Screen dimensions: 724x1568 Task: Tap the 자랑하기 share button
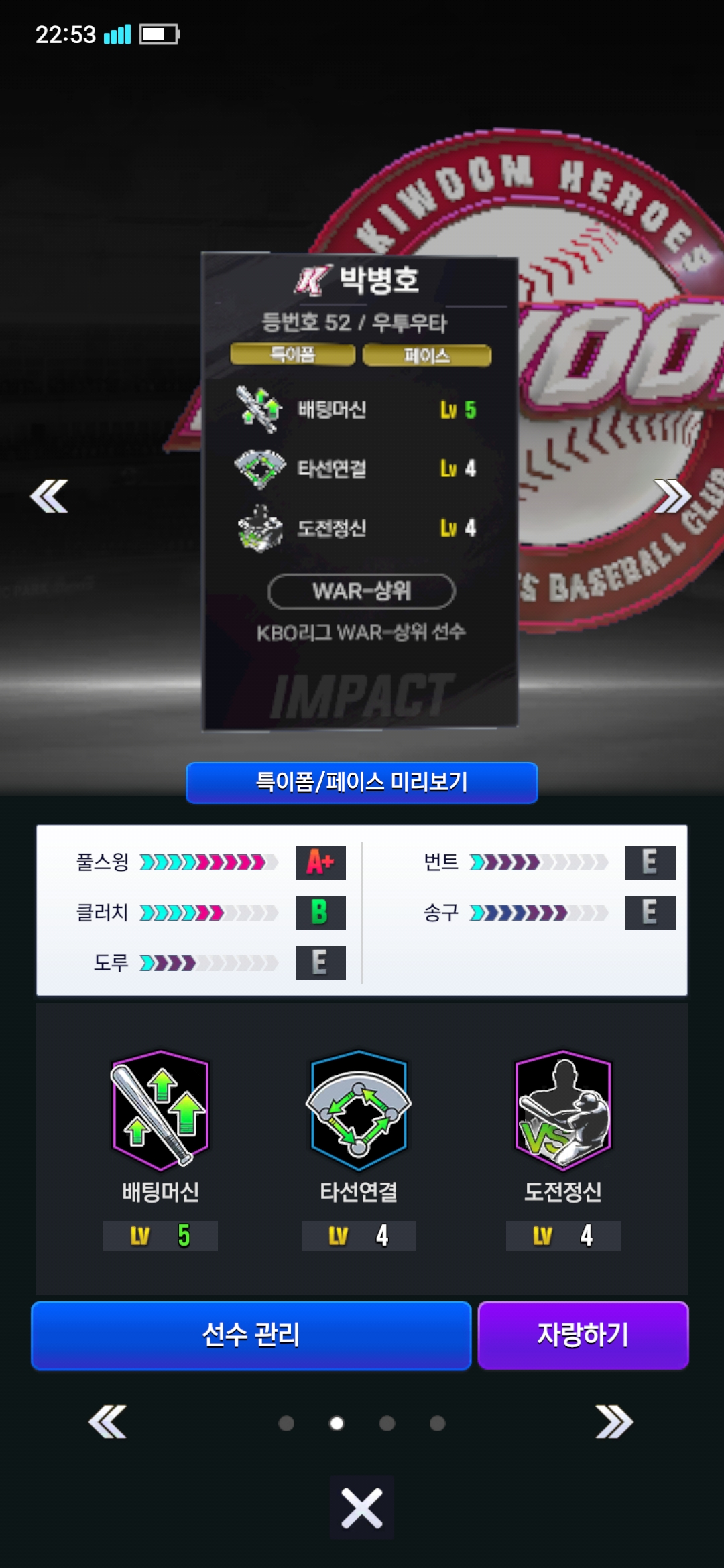(583, 1335)
